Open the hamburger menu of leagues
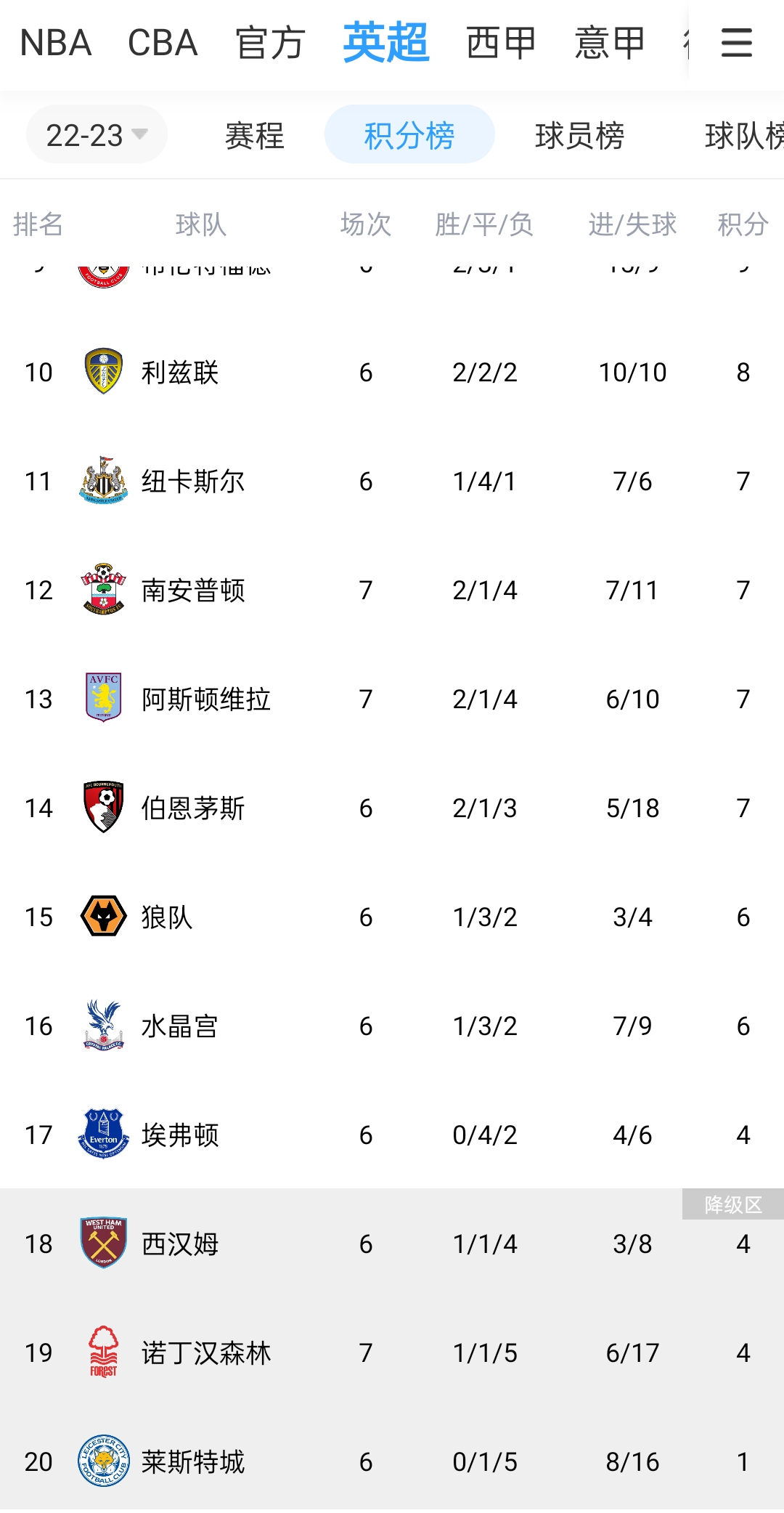Image resolution: width=784 pixels, height=1513 pixels. [x=736, y=42]
